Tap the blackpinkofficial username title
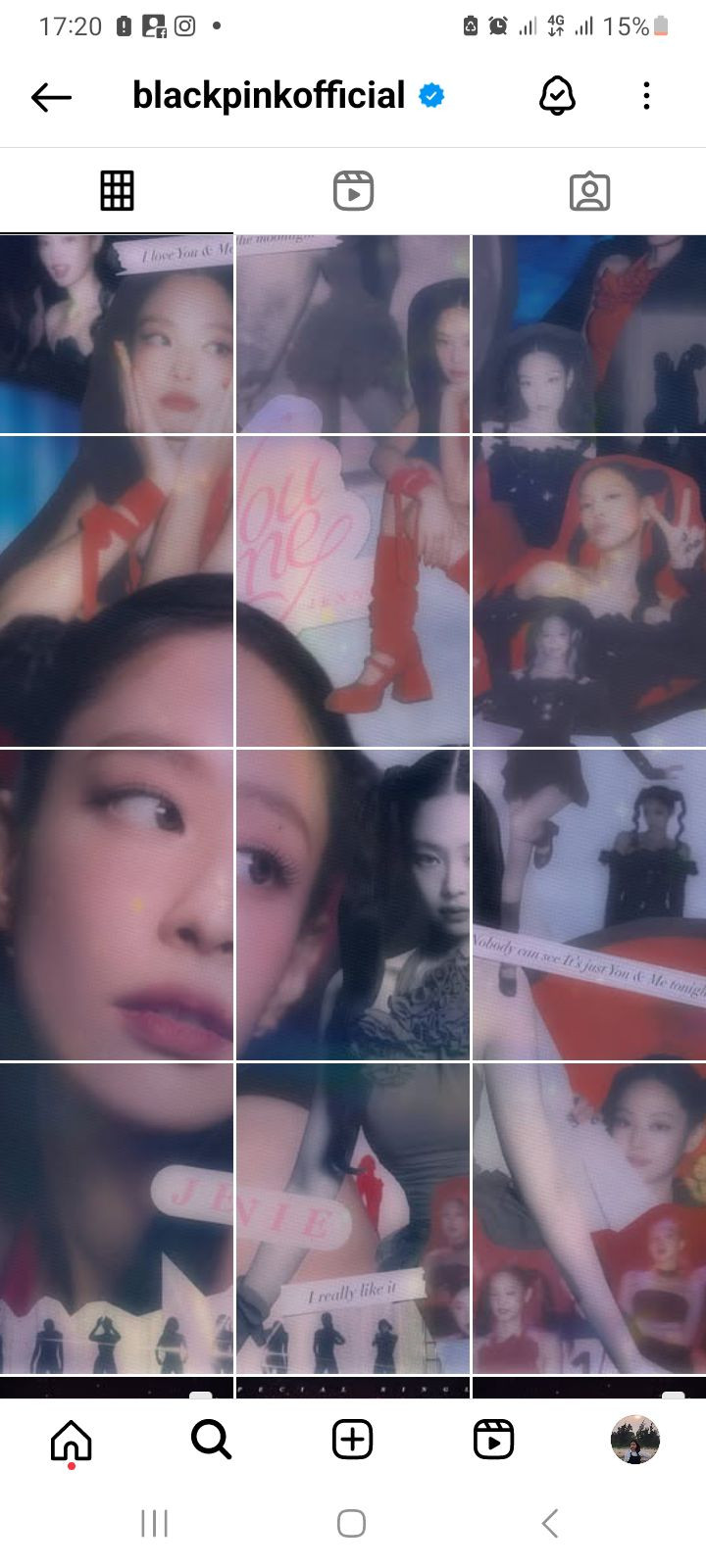Viewport: 706px width, 1568px height. coord(270,95)
